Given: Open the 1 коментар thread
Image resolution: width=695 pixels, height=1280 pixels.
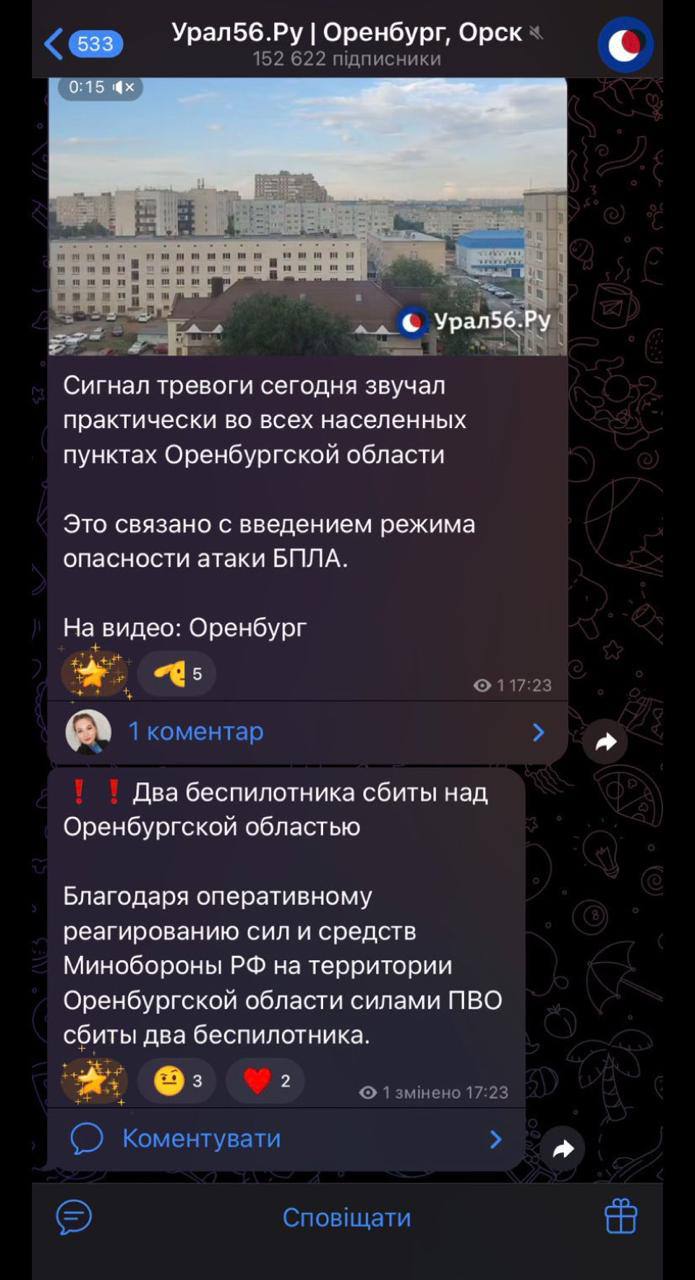Looking at the screenshot, I should tap(306, 732).
